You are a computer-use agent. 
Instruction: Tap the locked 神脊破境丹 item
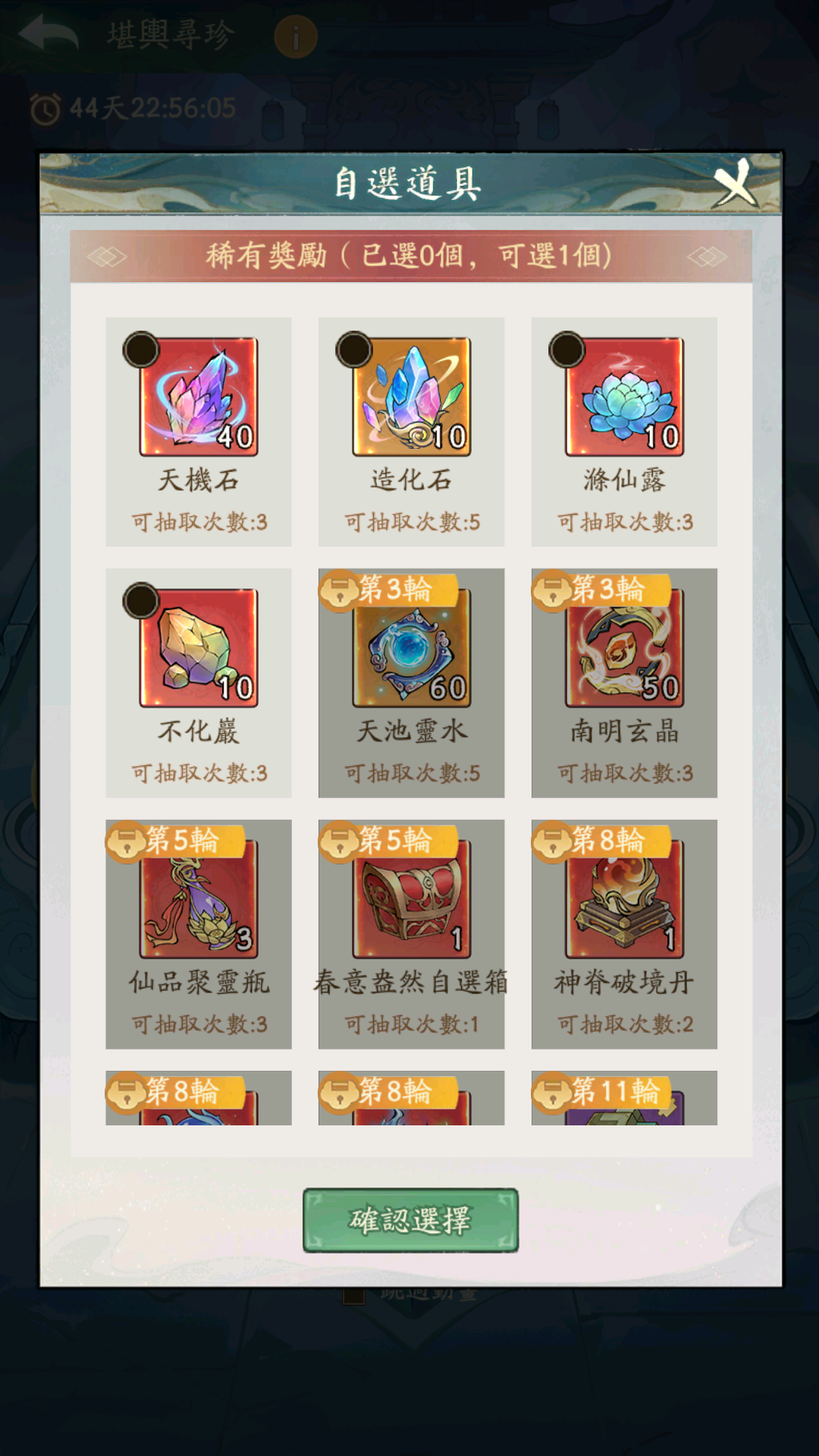pos(624,901)
